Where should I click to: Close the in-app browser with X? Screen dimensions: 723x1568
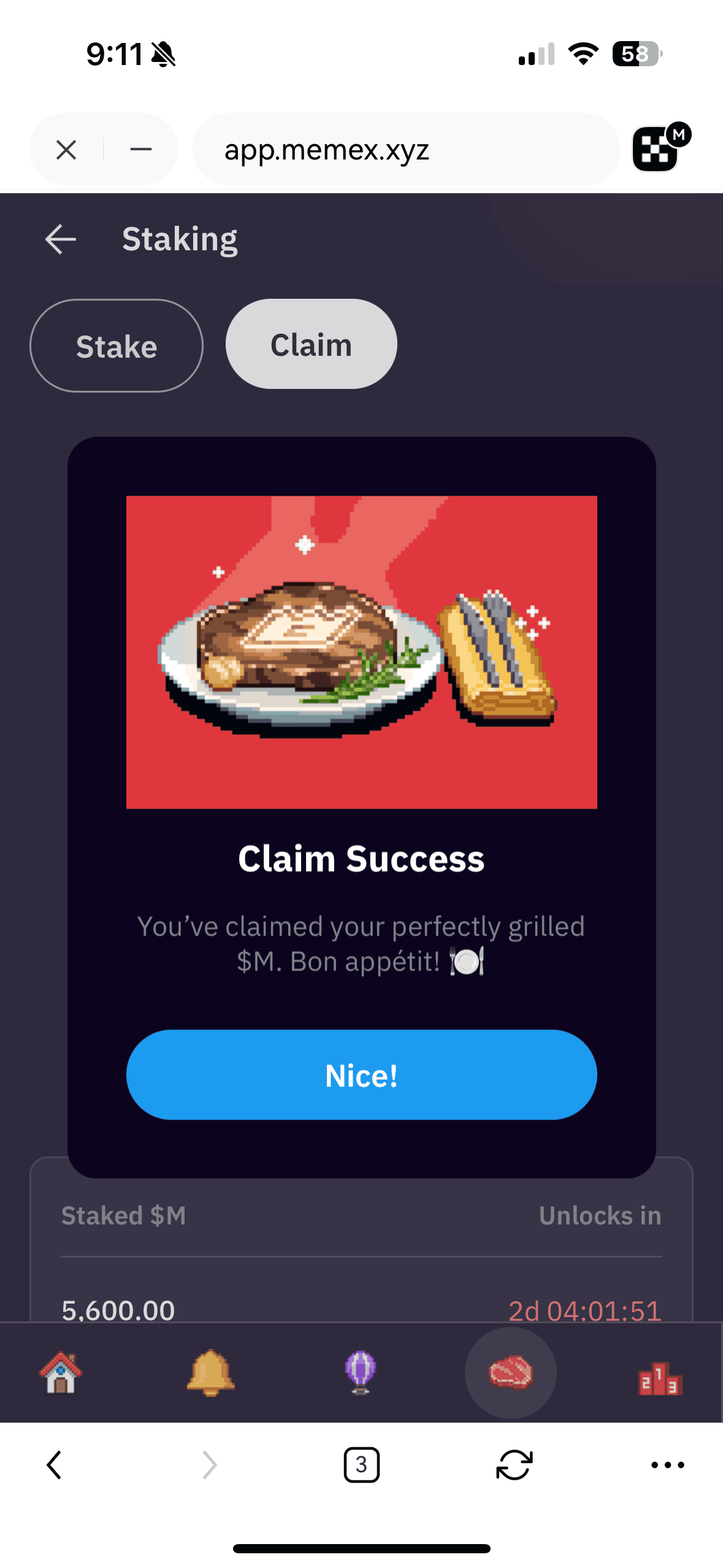[66, 149]
